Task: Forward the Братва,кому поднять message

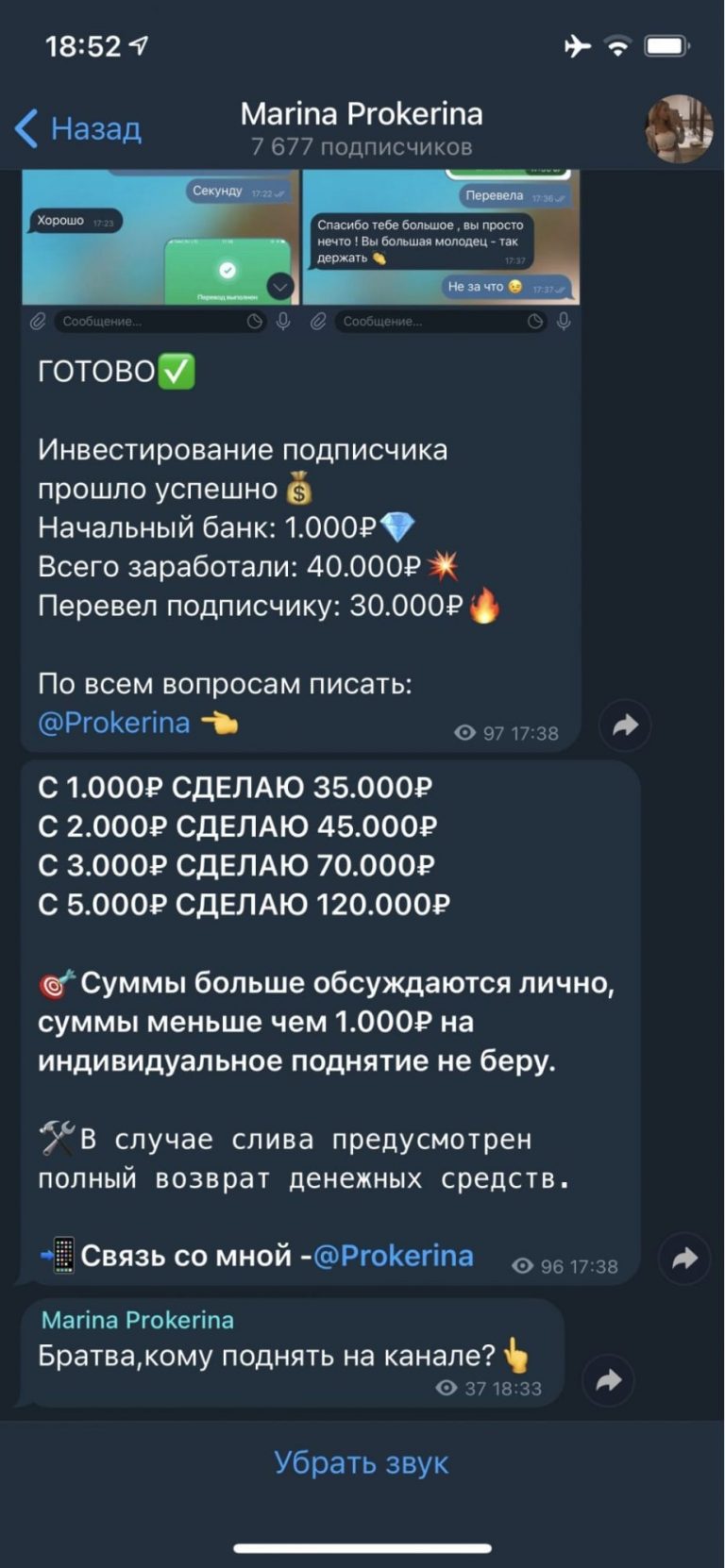Action: (609, 1381)
